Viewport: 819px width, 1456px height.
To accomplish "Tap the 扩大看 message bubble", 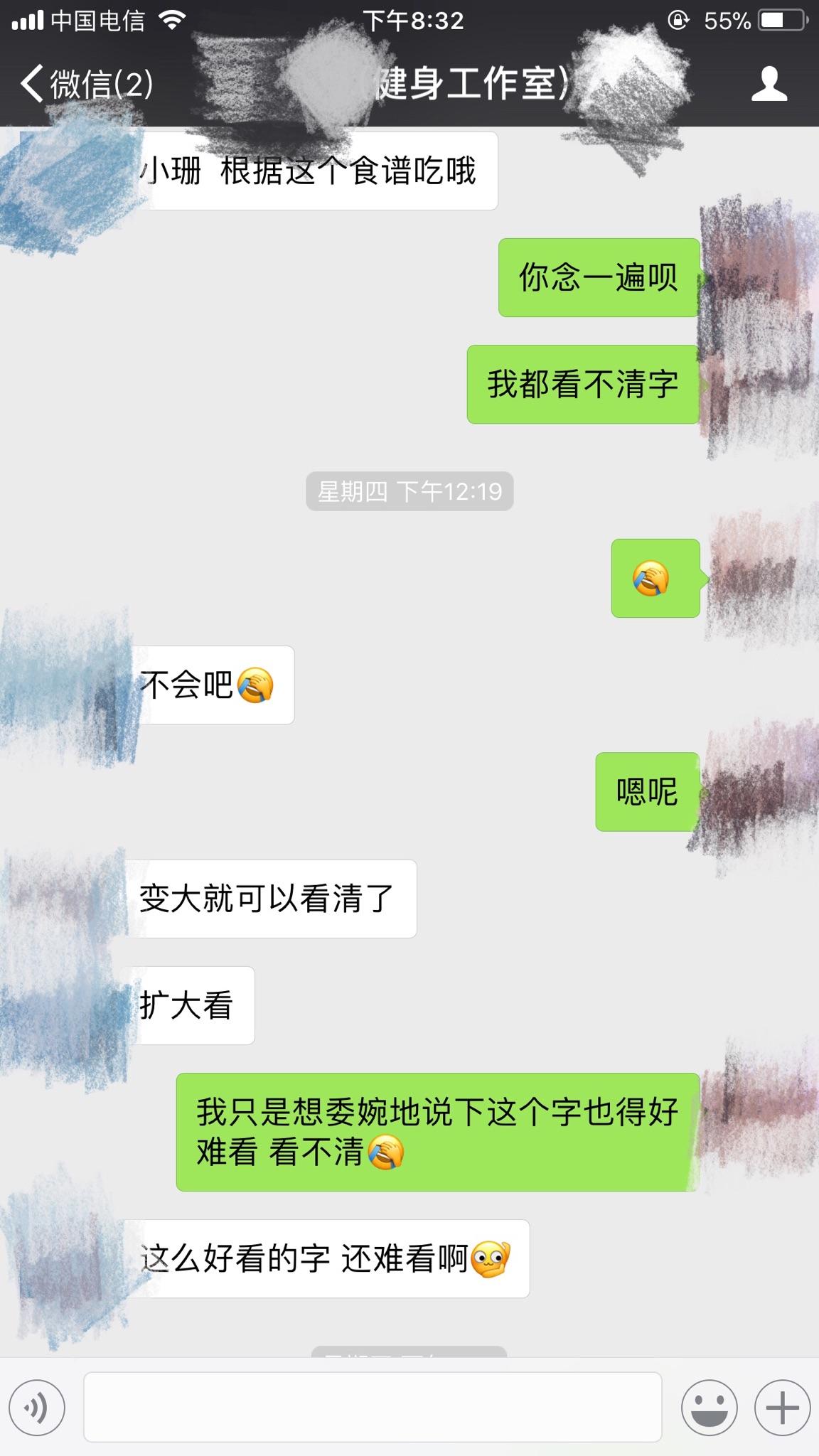I will click(188, 1005).
